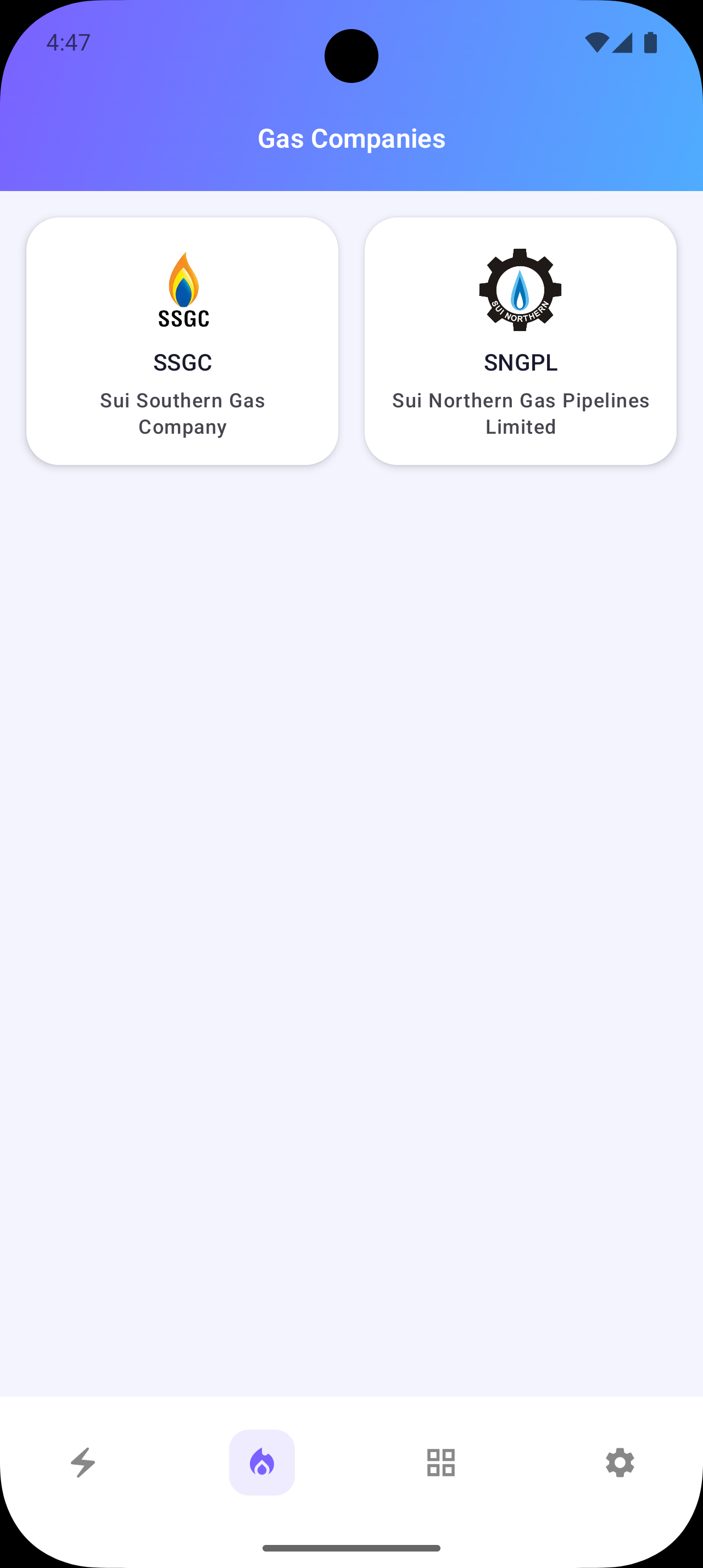The width and height of the screenshot is (703, 1568).
Task: Go to the grid categories tab
Action: 440,1462
